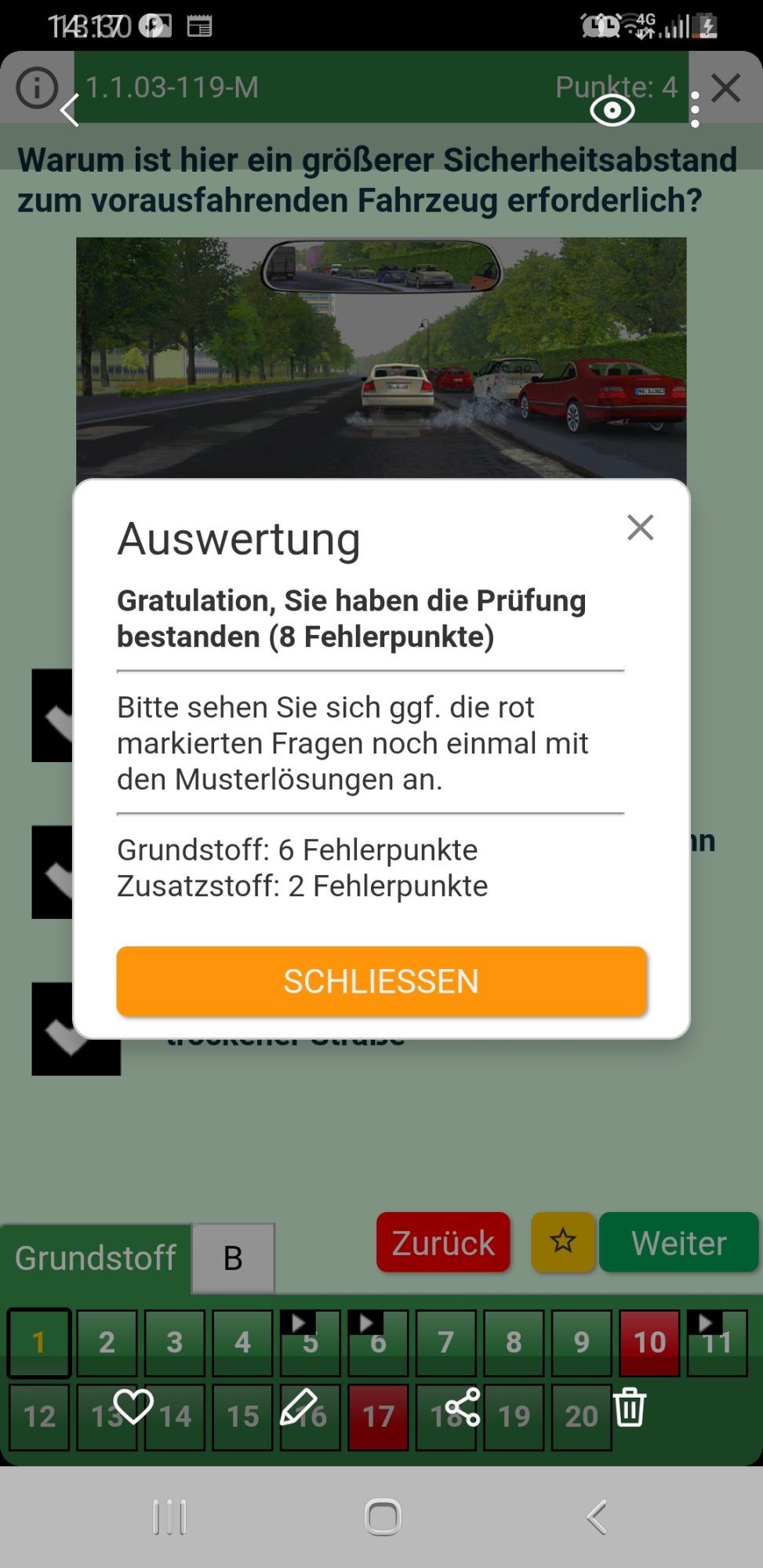
Task: Switch to the B tab
Action: click(233, 1258)
